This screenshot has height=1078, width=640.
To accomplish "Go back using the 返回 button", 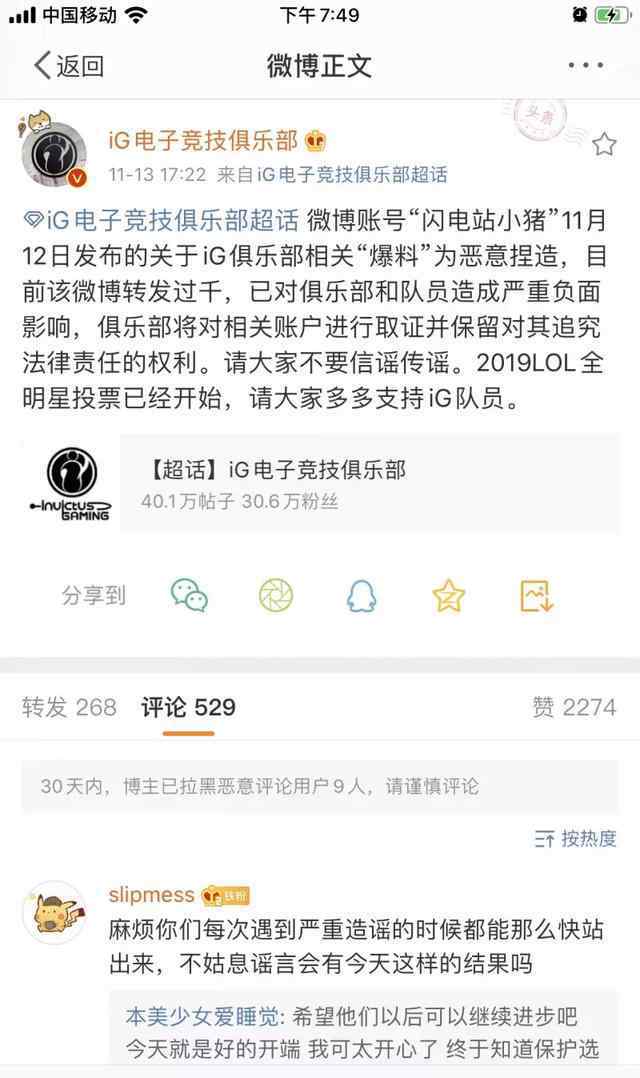I will 69,66.
